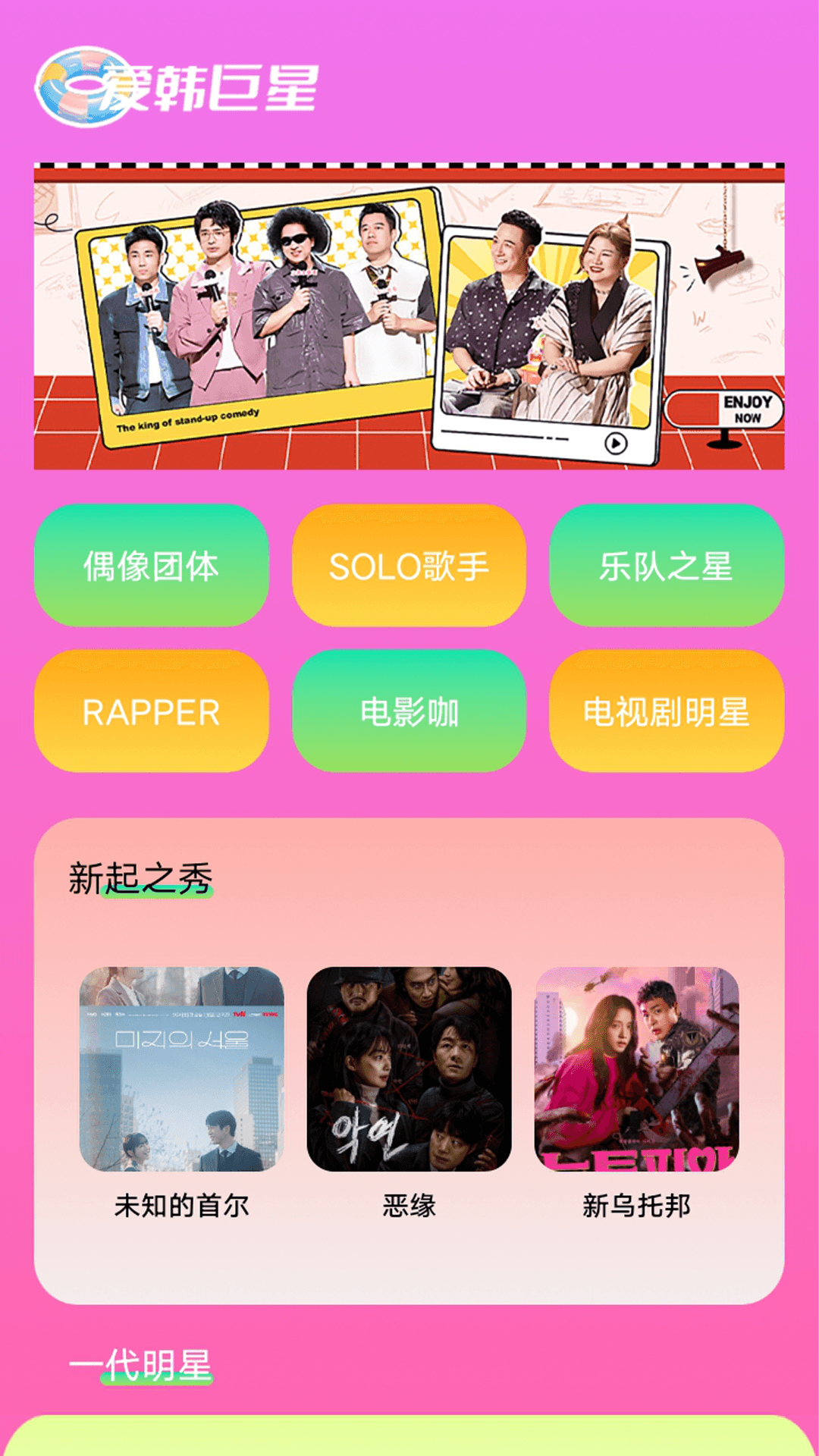Open the RAPPER category
Screen dimensions: 819x1456
pos(150,711)
